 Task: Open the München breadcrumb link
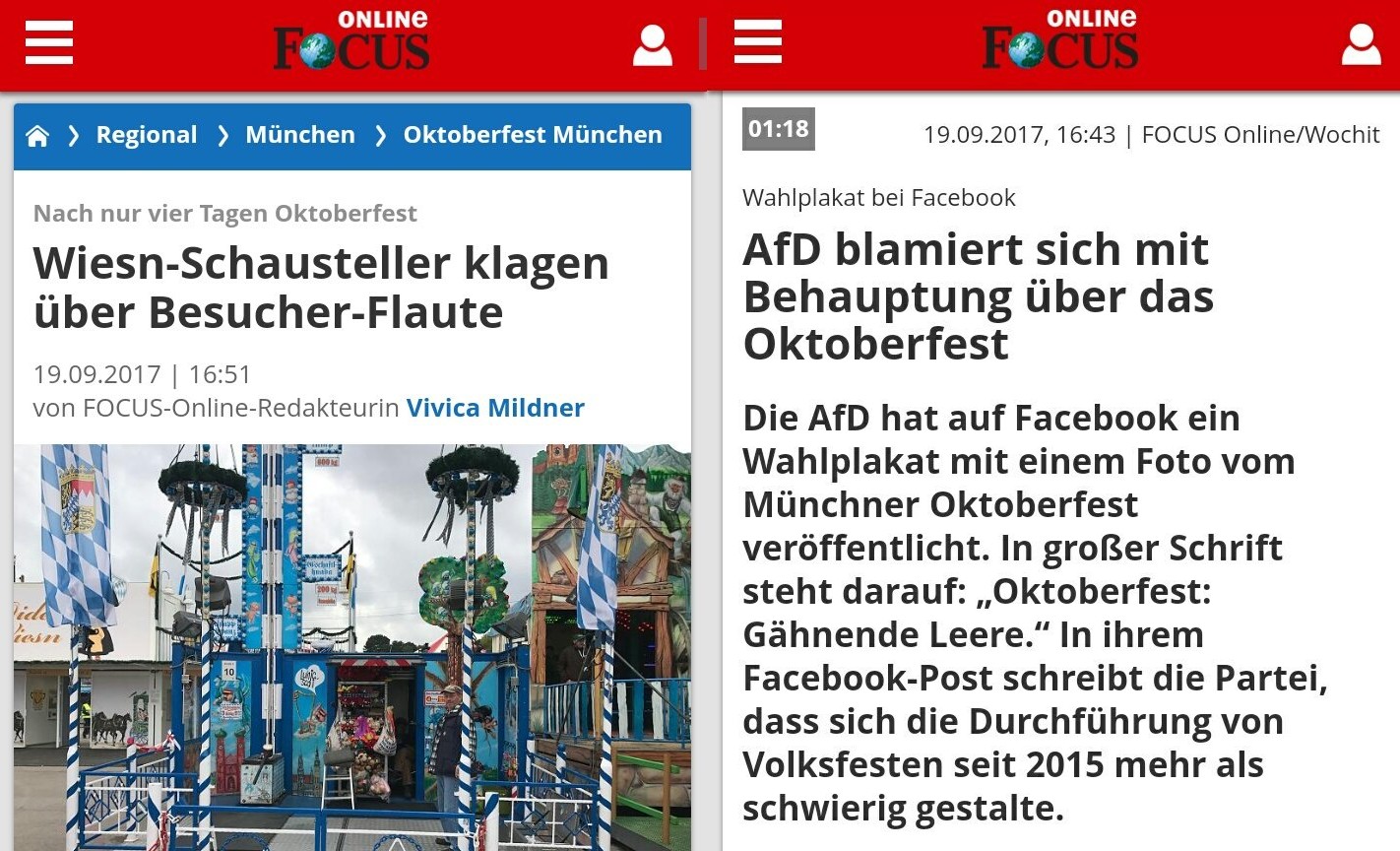(299, 135)
